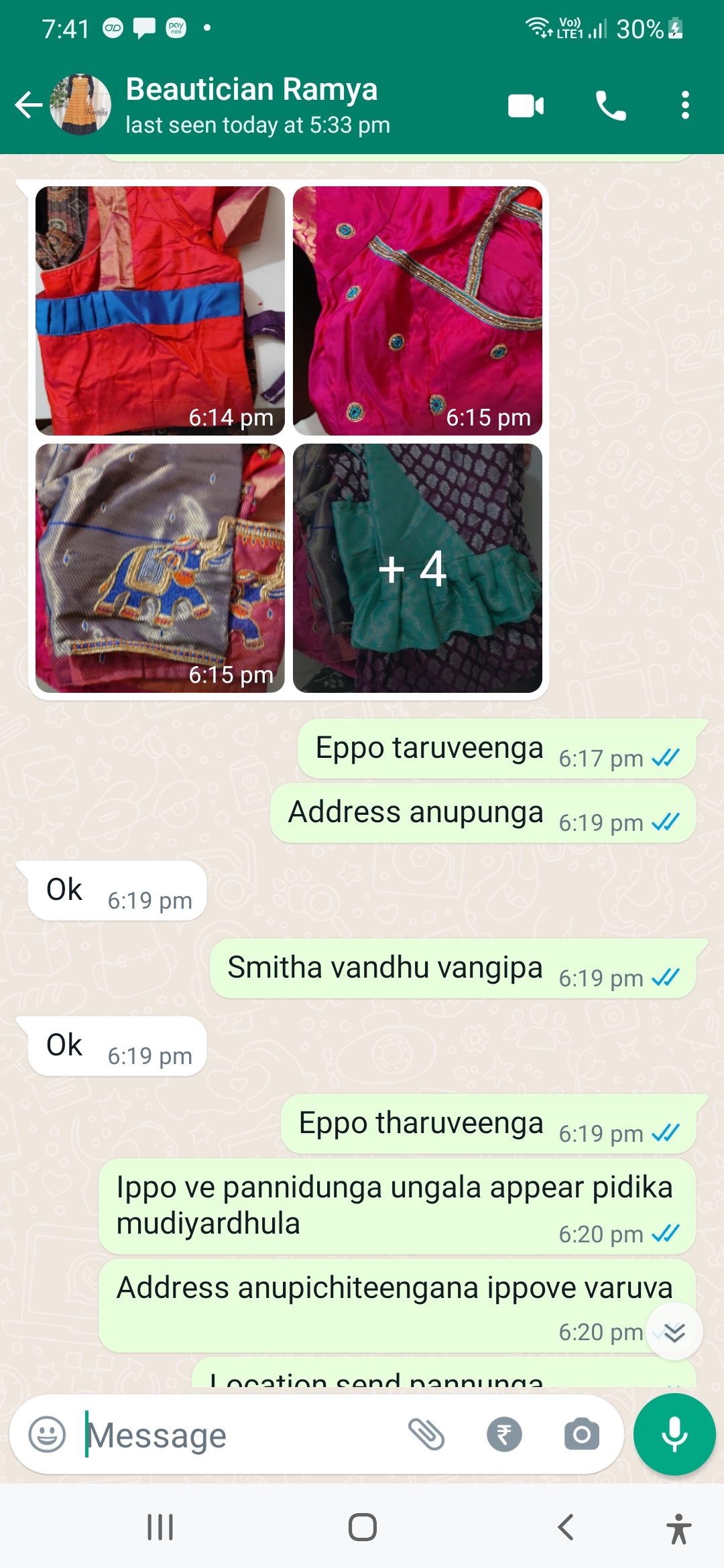The image size is (724, 1568).
Task: Attach a file with the paperclip
Action: 426,1435
